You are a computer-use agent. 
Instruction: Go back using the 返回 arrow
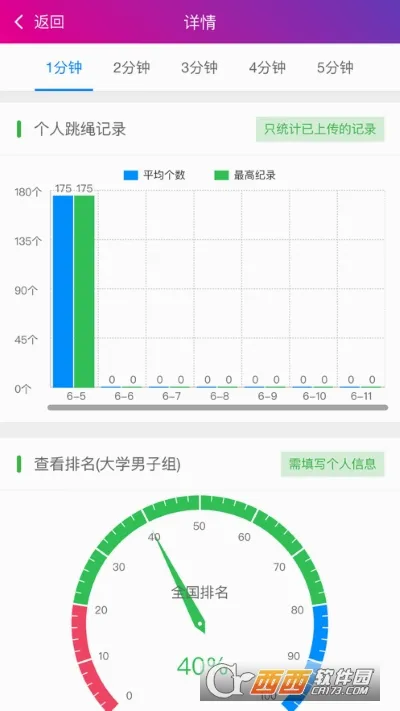coord(39,22)
